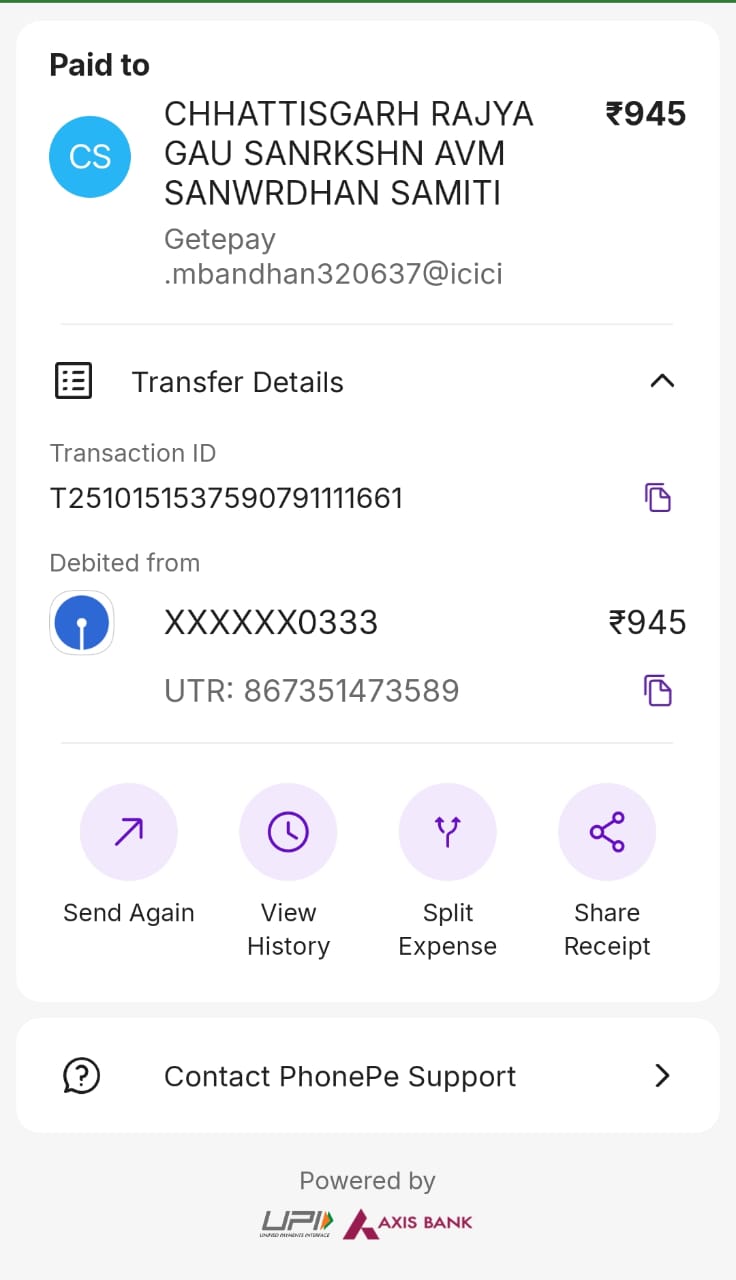Image resolution: width=736 pixels, height=1280 pixels.
Task: Collapse the Transfer Details section
Action: click(662, 381)
